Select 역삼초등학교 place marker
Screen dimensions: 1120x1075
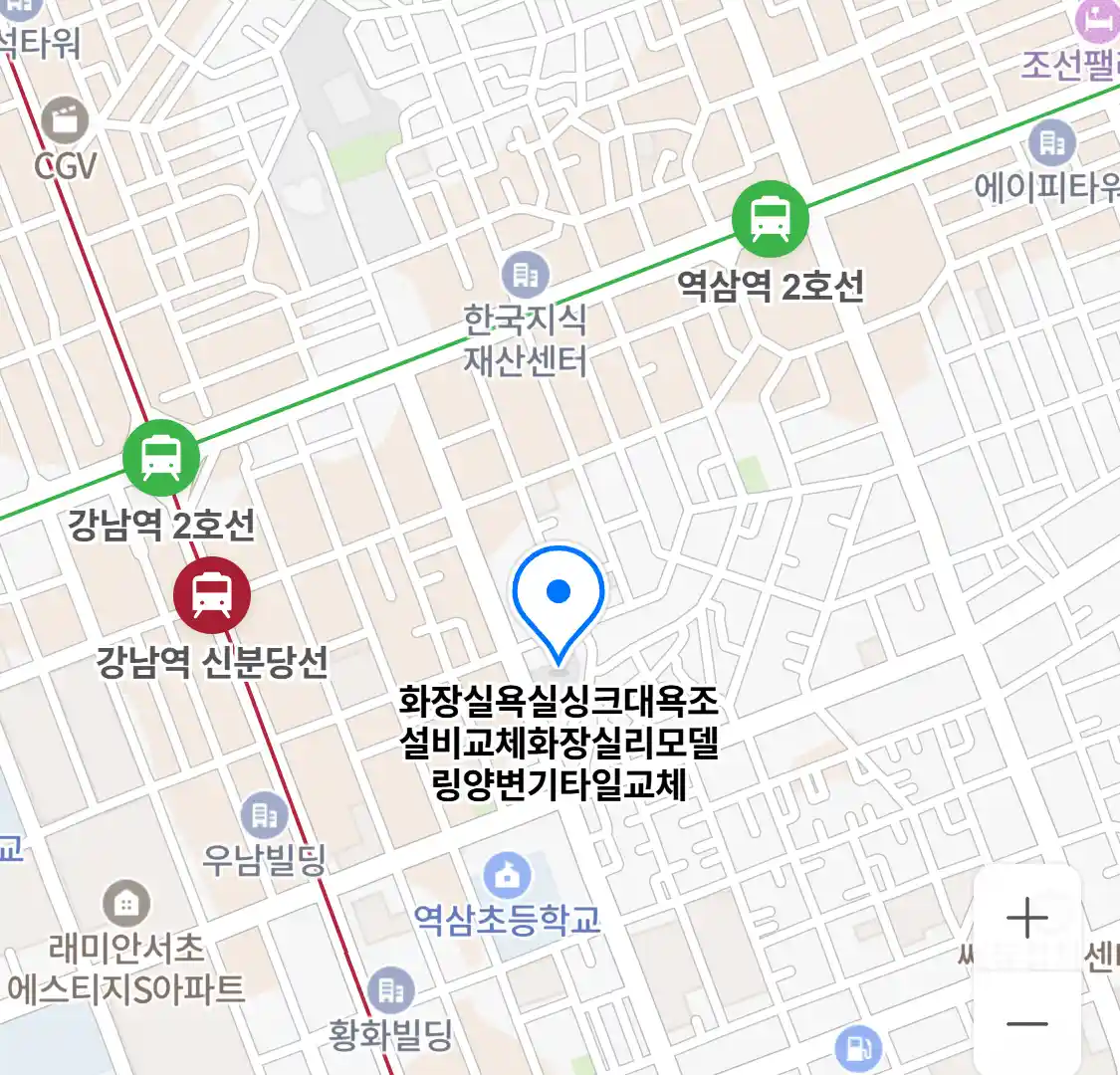(509, 876)
